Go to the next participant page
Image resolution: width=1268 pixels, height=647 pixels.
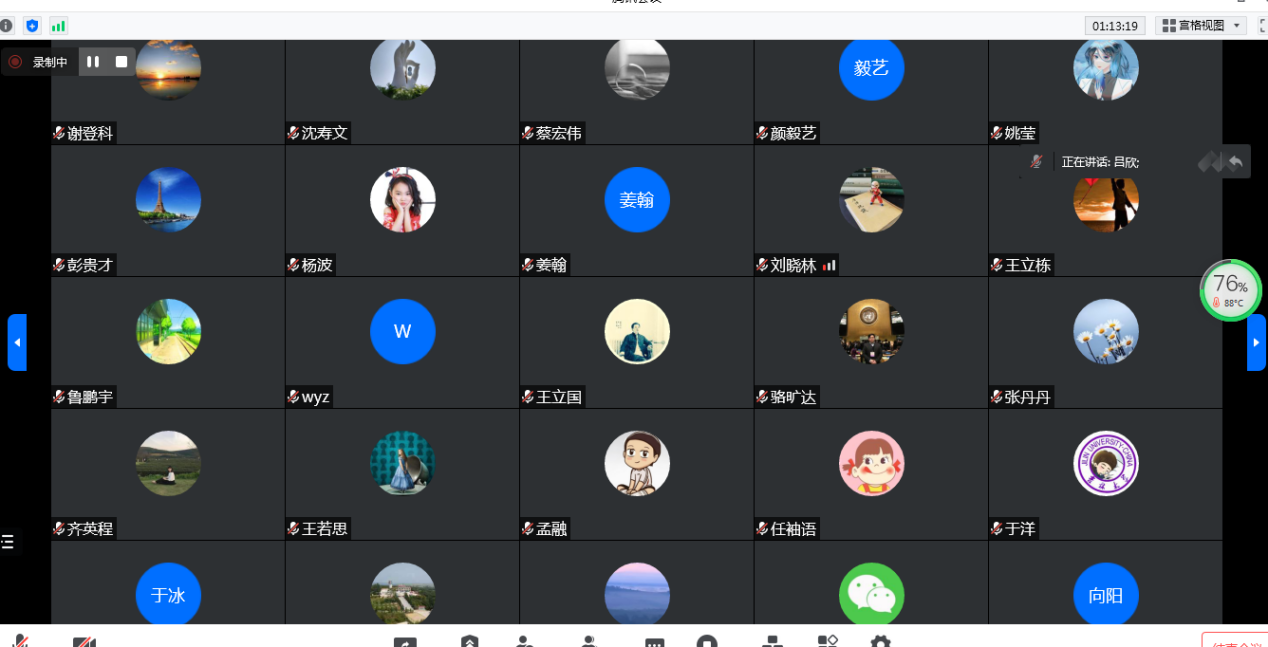click(x=1256, y=342)
